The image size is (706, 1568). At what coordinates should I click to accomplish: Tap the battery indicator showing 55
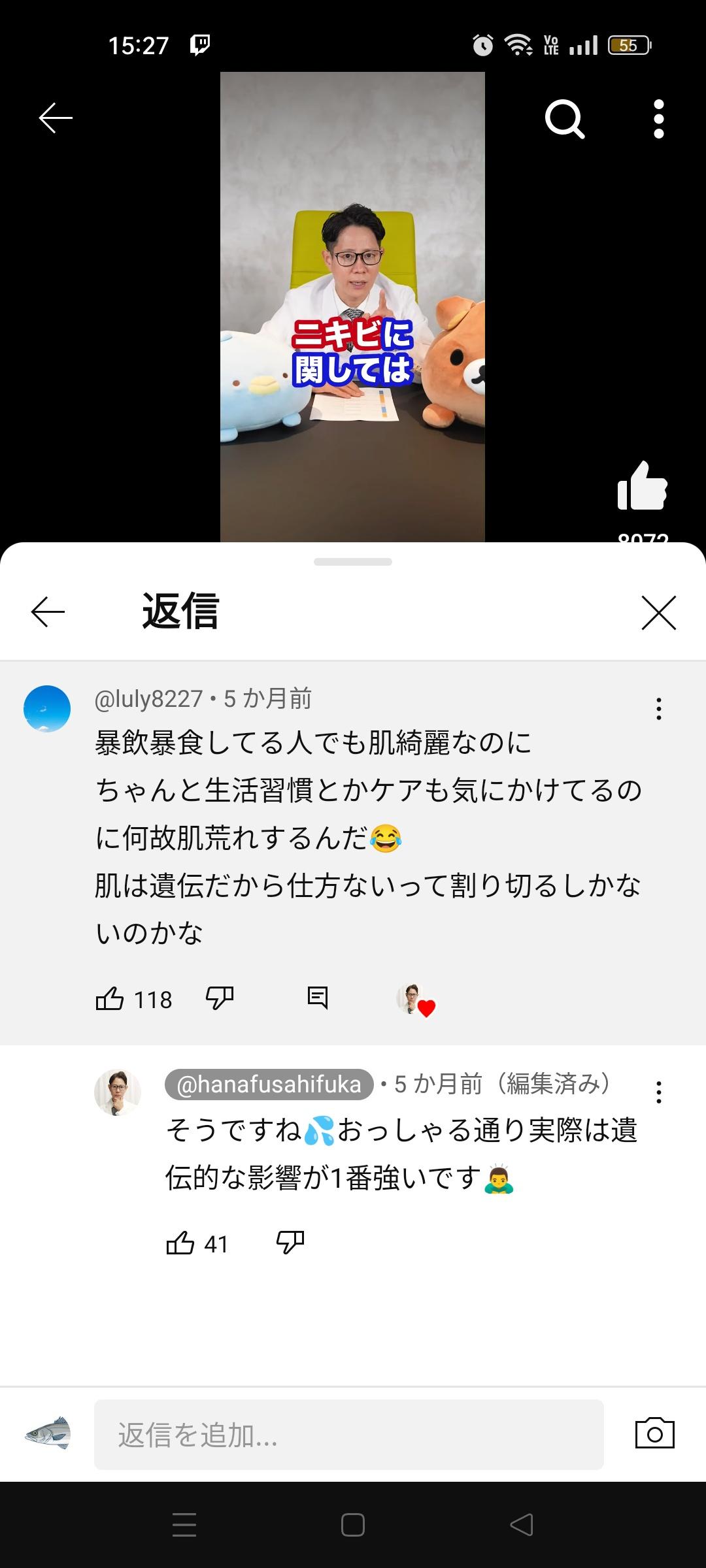629,44
